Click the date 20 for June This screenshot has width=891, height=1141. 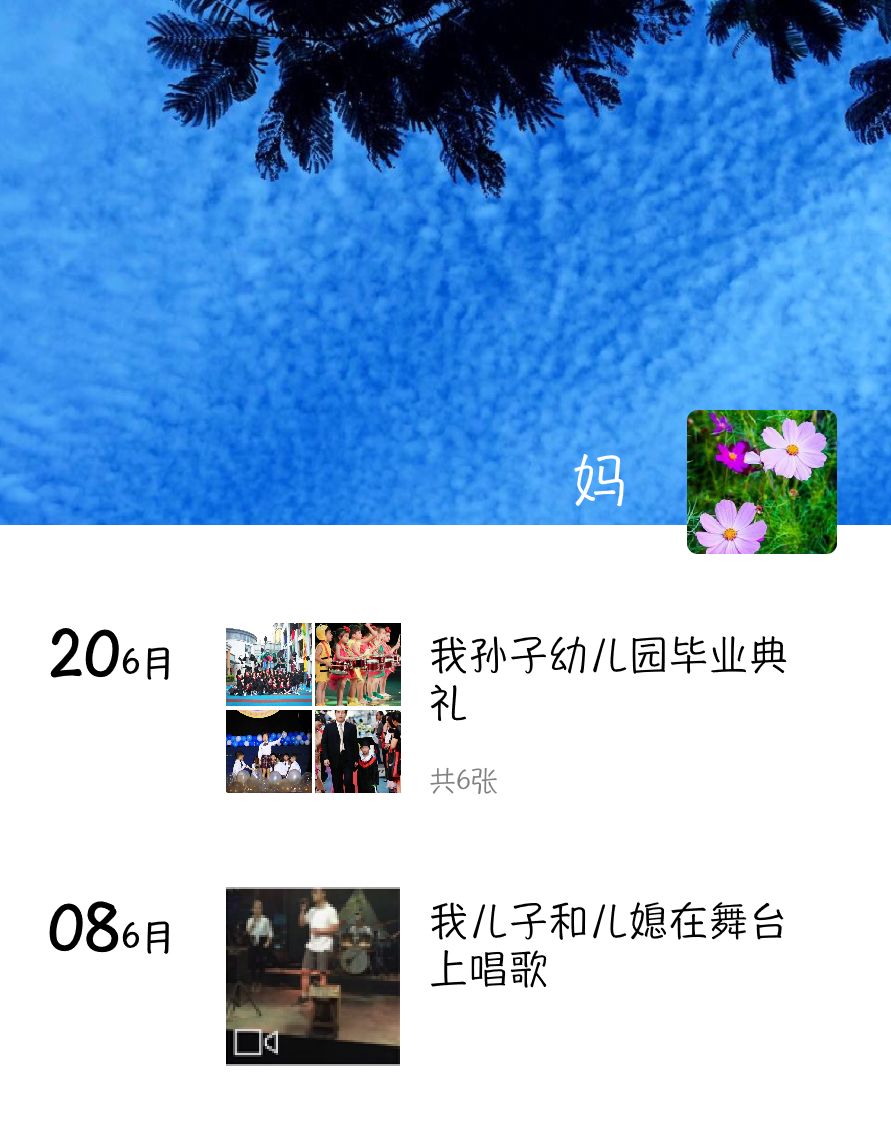pos(84,655)
